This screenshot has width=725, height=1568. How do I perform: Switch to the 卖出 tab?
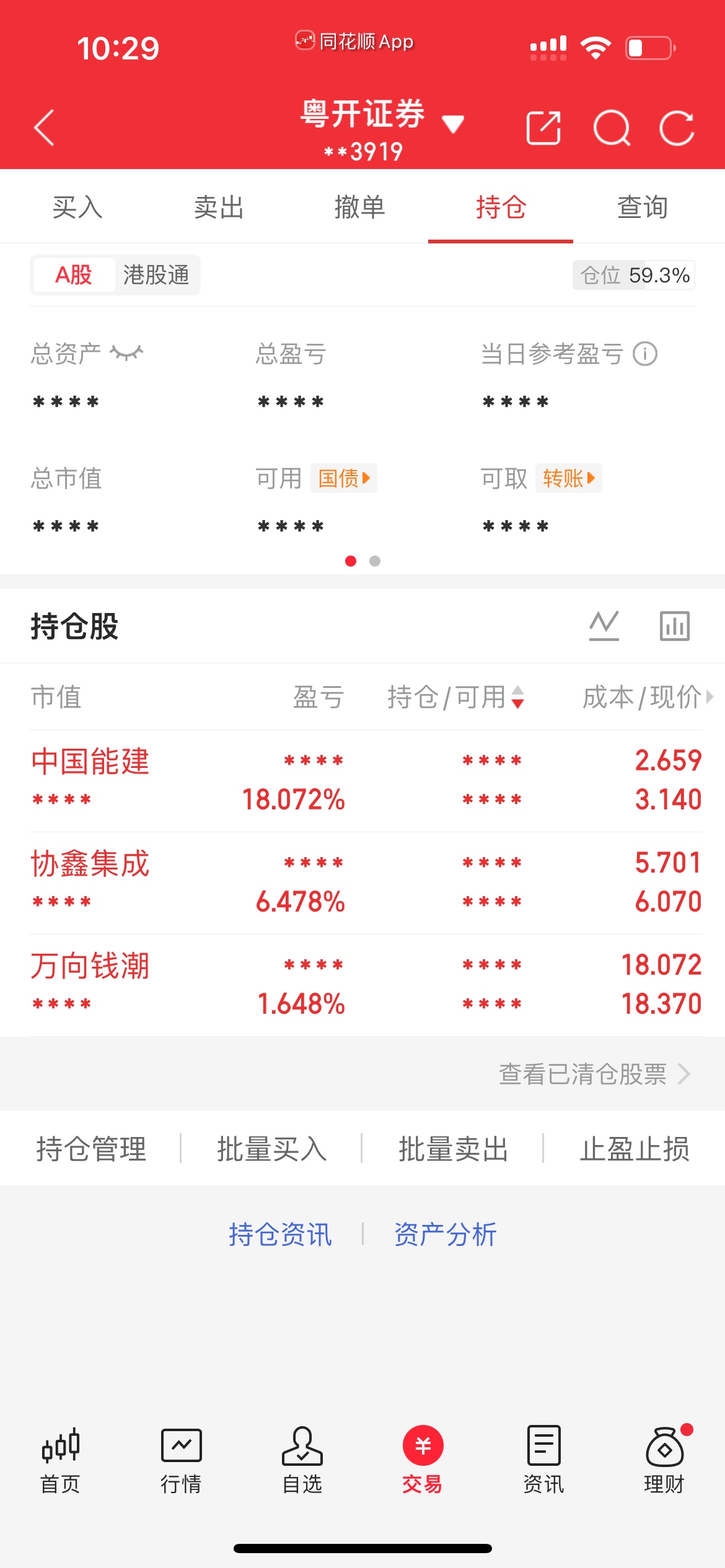coord(219,207)
